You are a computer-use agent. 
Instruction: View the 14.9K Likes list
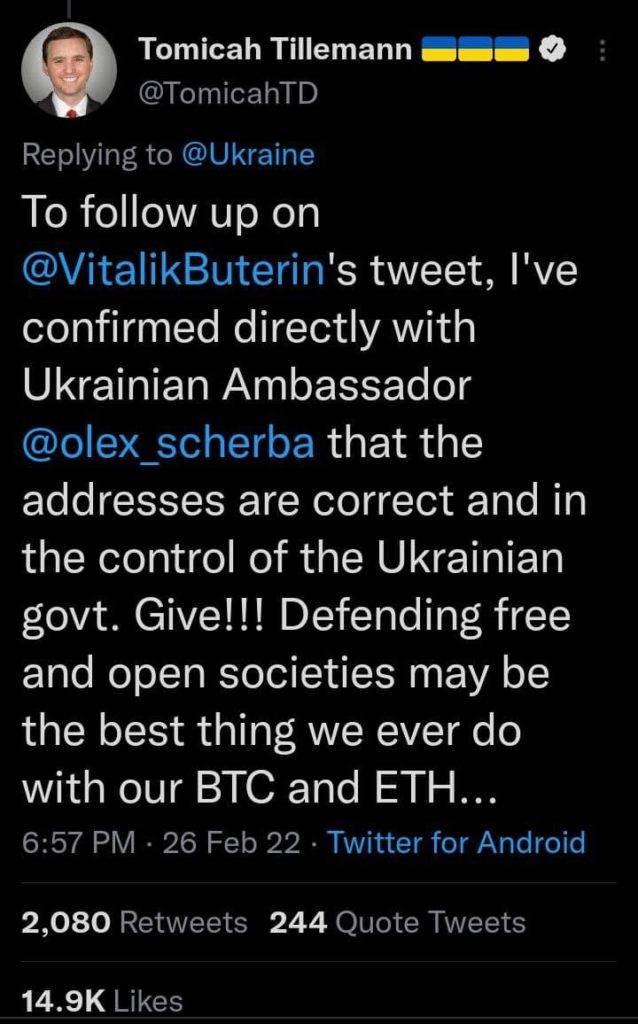[103, 1001]
